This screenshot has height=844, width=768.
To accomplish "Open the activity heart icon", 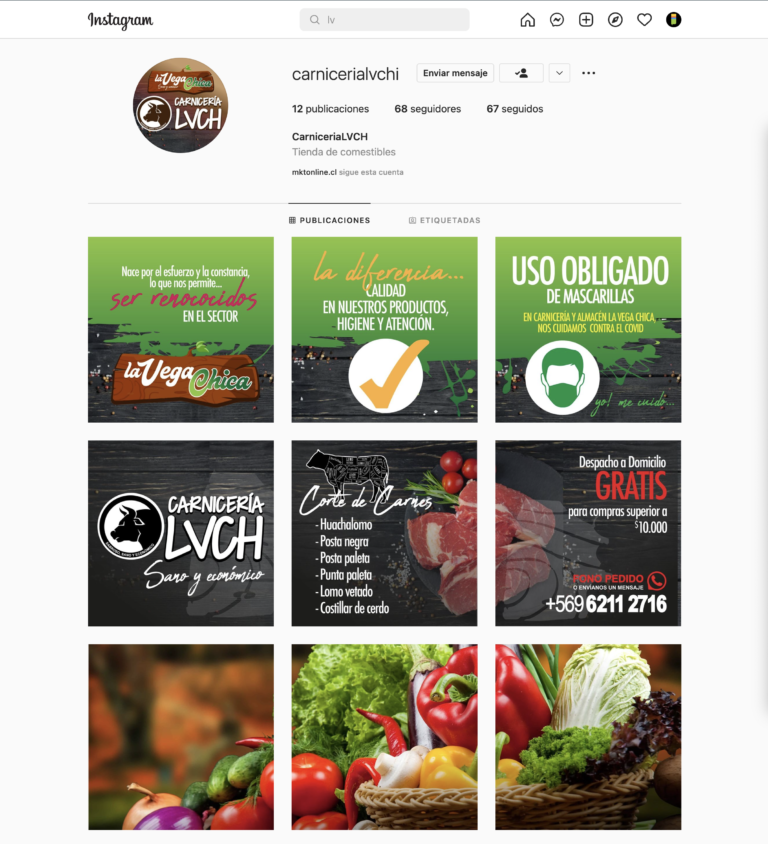I will (x=644, y=20).
